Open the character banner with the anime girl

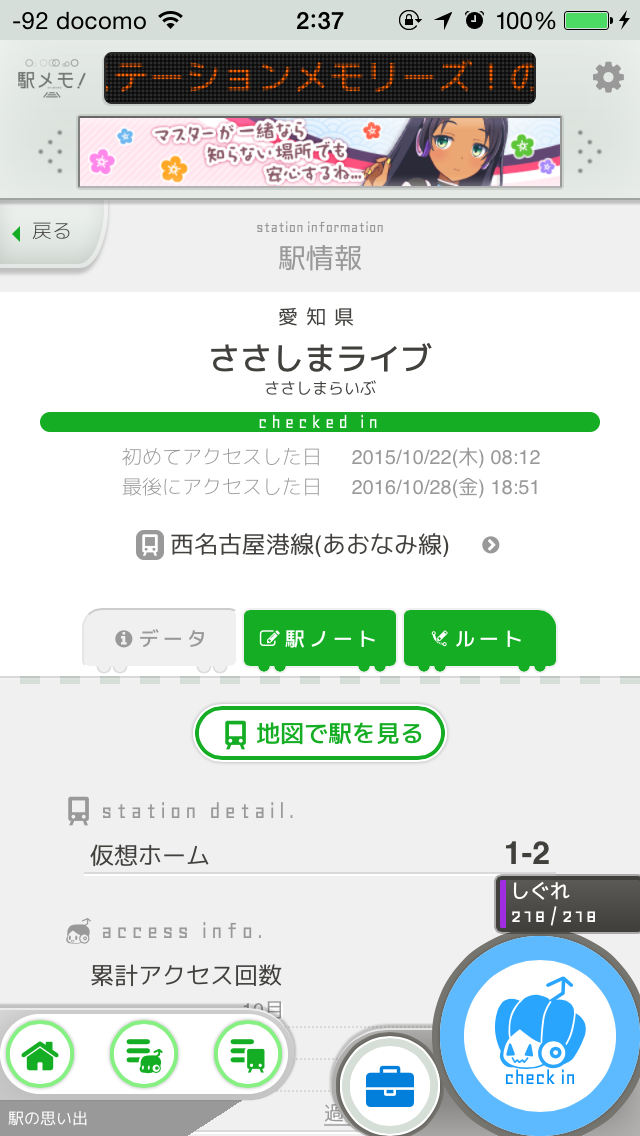[320, 152]
